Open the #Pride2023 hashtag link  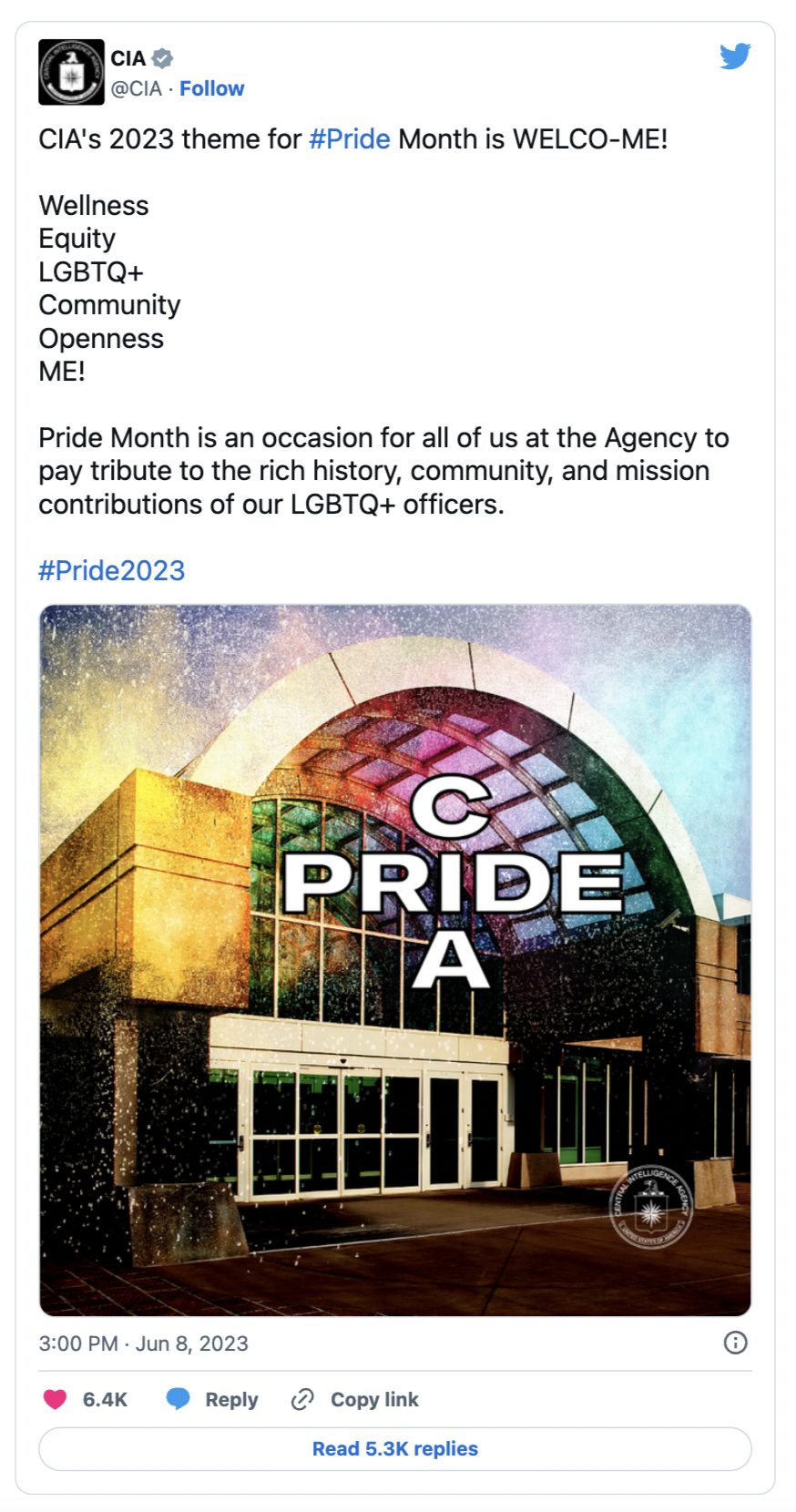click(x=111, y=570)
